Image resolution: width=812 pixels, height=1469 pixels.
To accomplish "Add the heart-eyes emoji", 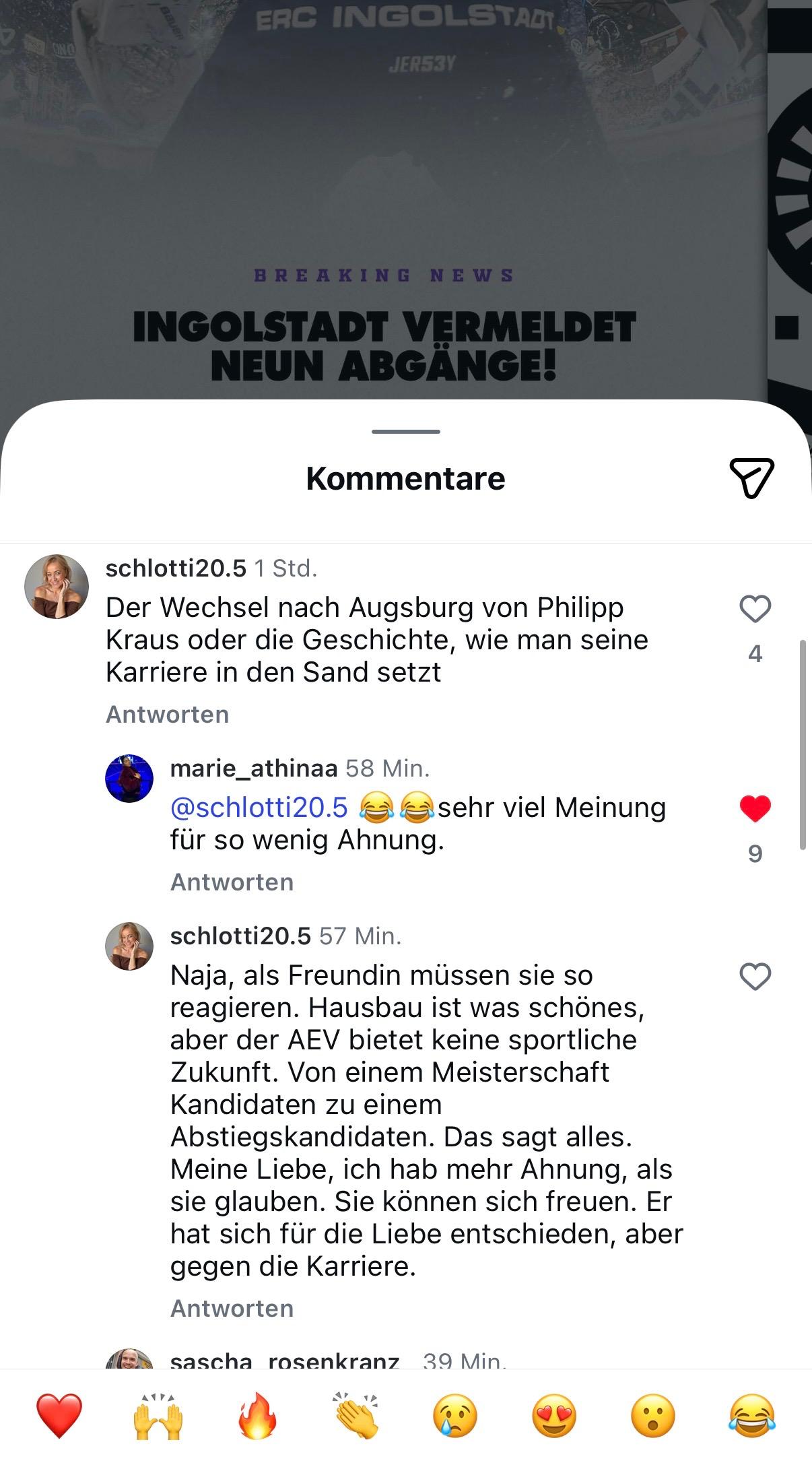I will 554,1416.
